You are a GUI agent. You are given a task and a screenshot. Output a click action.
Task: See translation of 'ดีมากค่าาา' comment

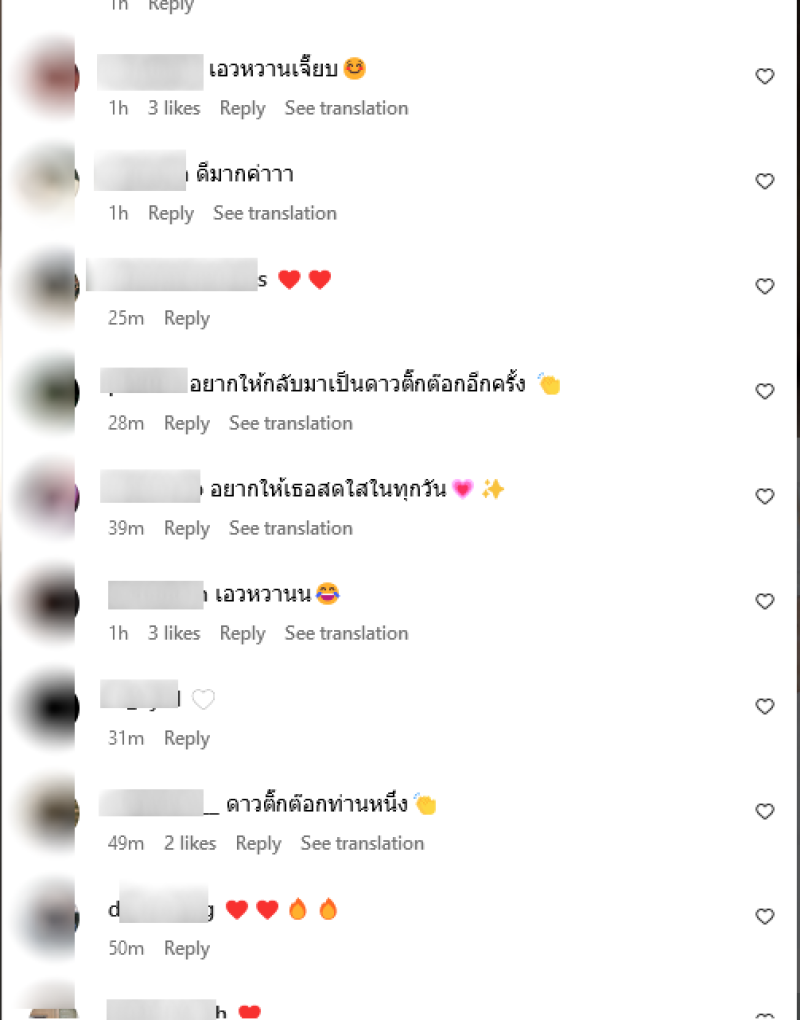pos(274,213)
